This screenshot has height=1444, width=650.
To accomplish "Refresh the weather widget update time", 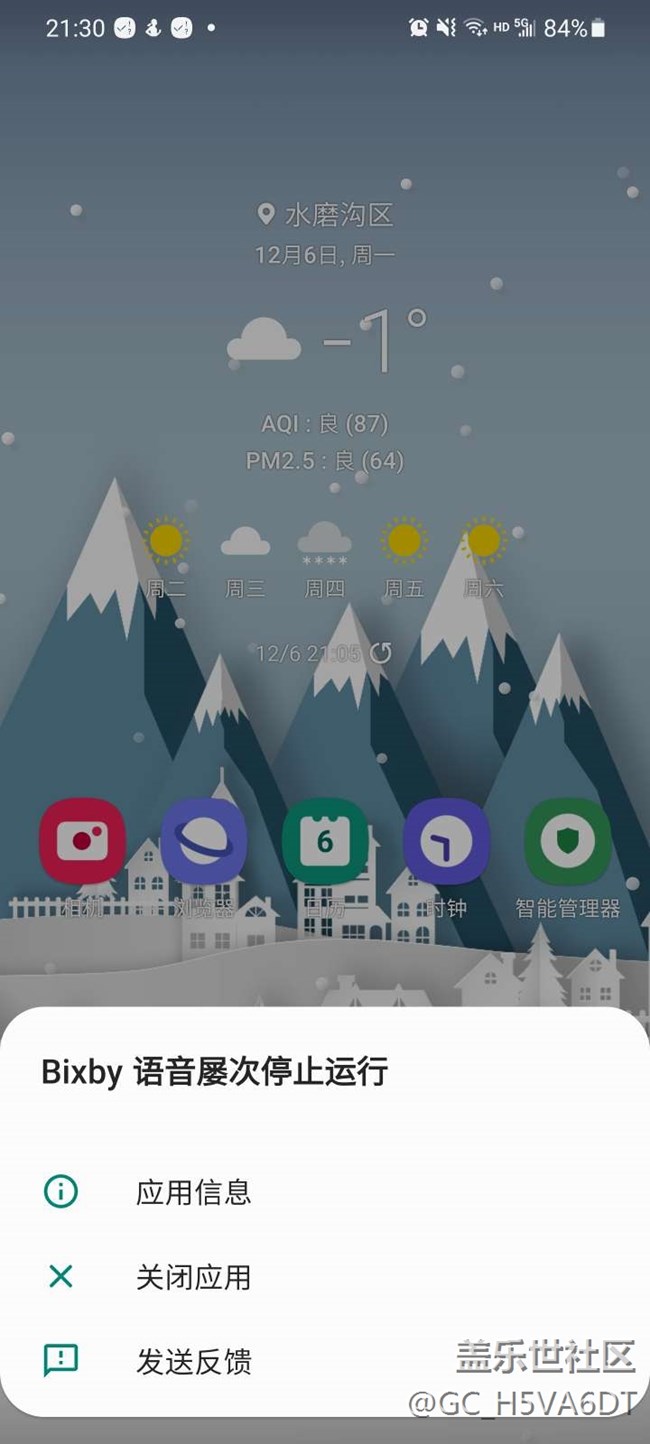I will [381, 654].
